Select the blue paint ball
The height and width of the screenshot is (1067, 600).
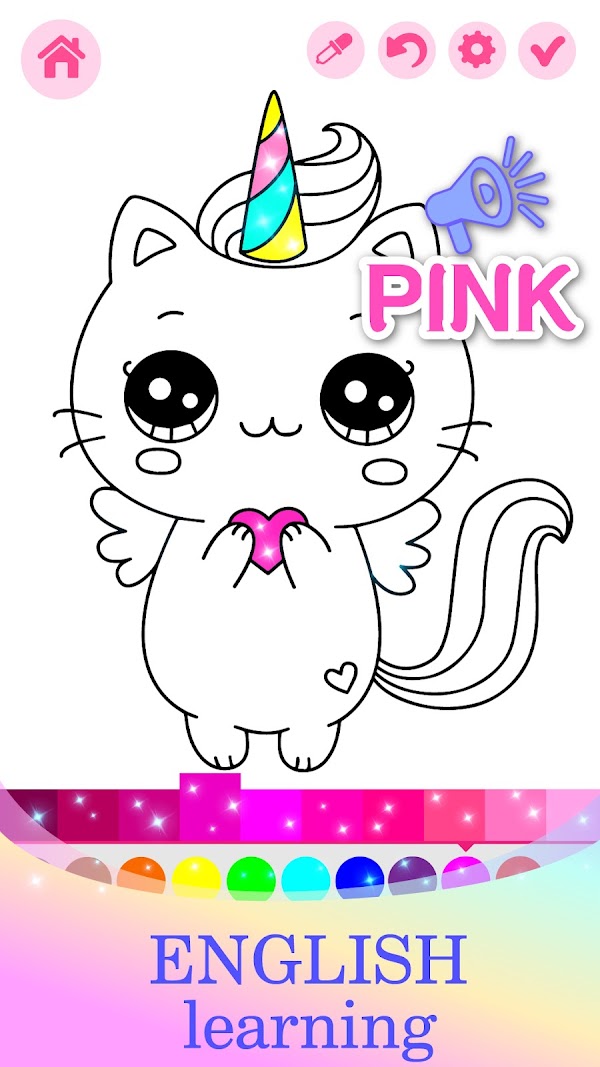360,875
